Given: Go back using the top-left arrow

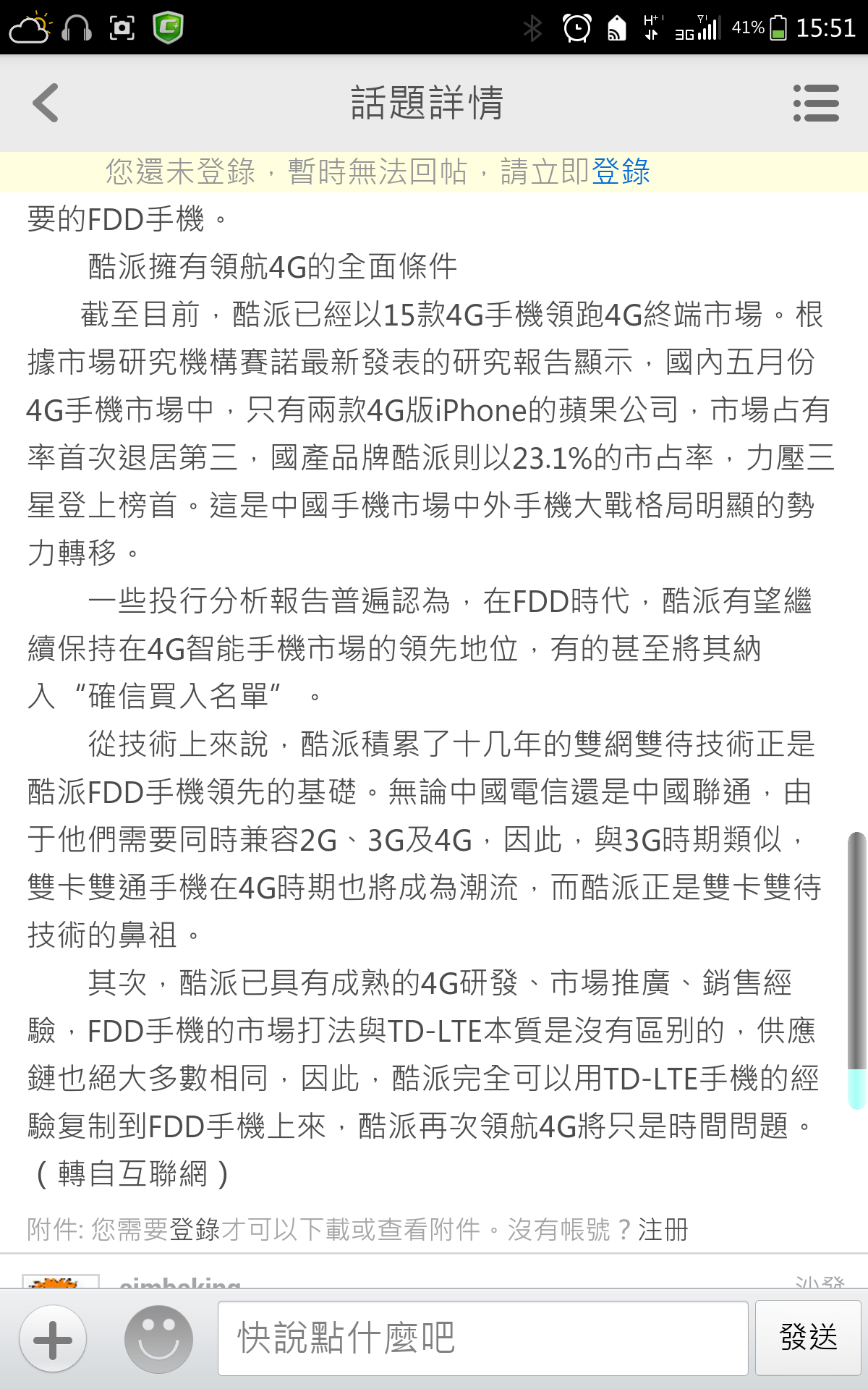Looking at the screenshot, I should pos(46,103).
